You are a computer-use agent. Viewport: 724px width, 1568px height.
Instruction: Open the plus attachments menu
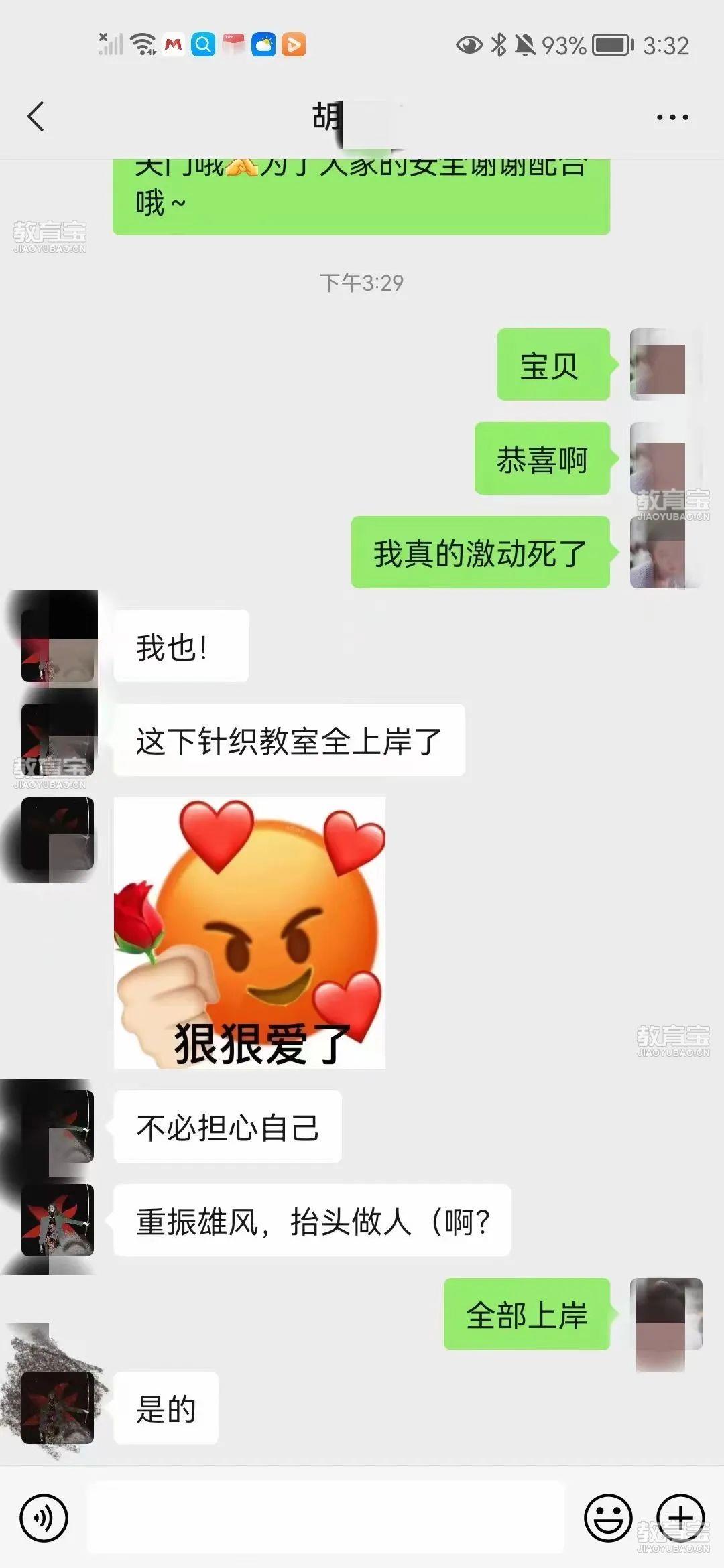point(680,1517)
